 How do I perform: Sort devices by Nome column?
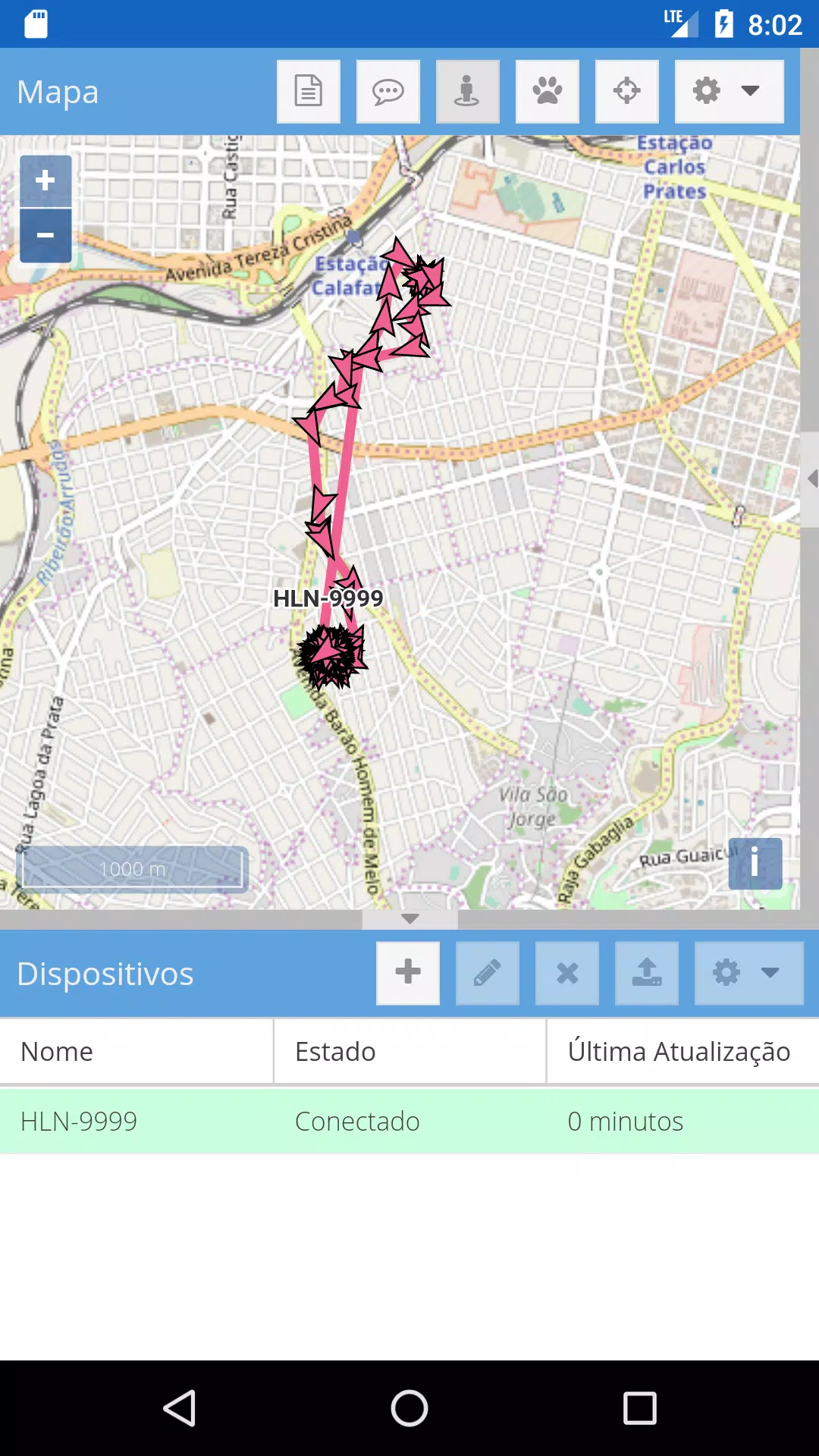coord(136,1052)
